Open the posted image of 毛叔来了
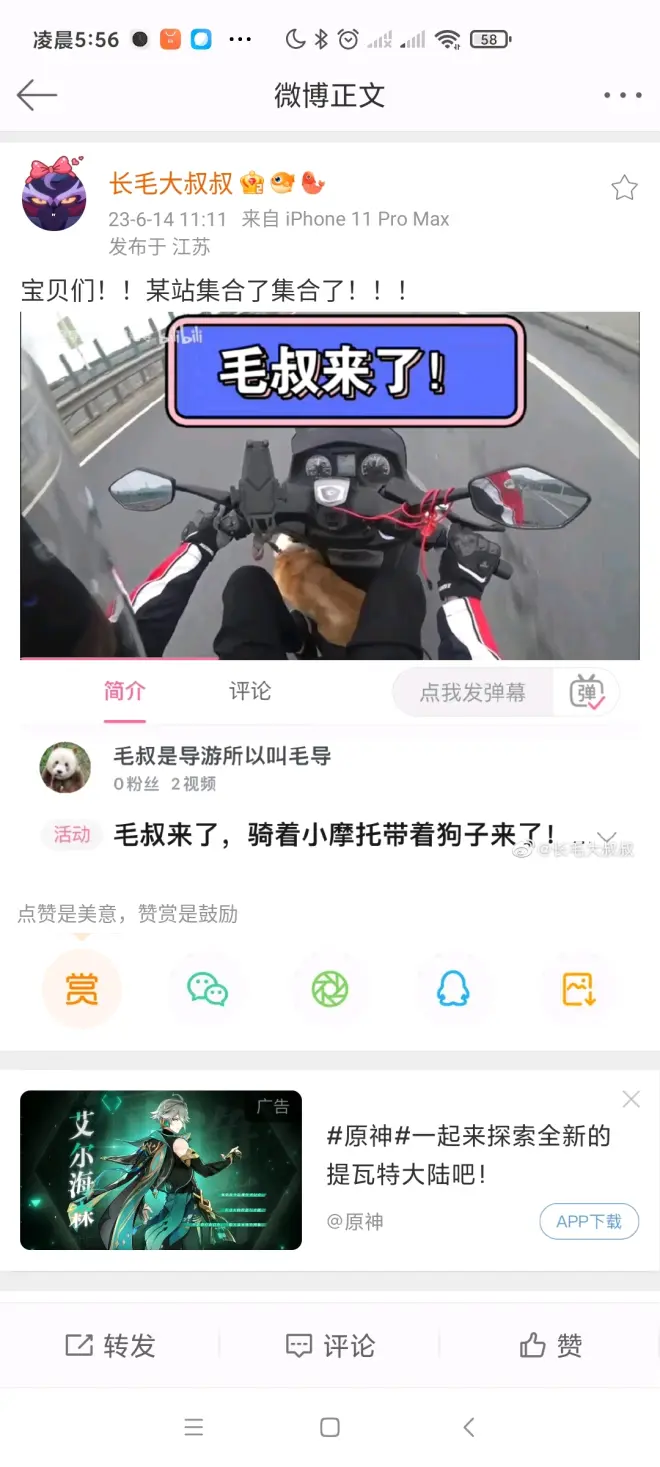Screen dimensions: 660x1467 pos(330,485)
